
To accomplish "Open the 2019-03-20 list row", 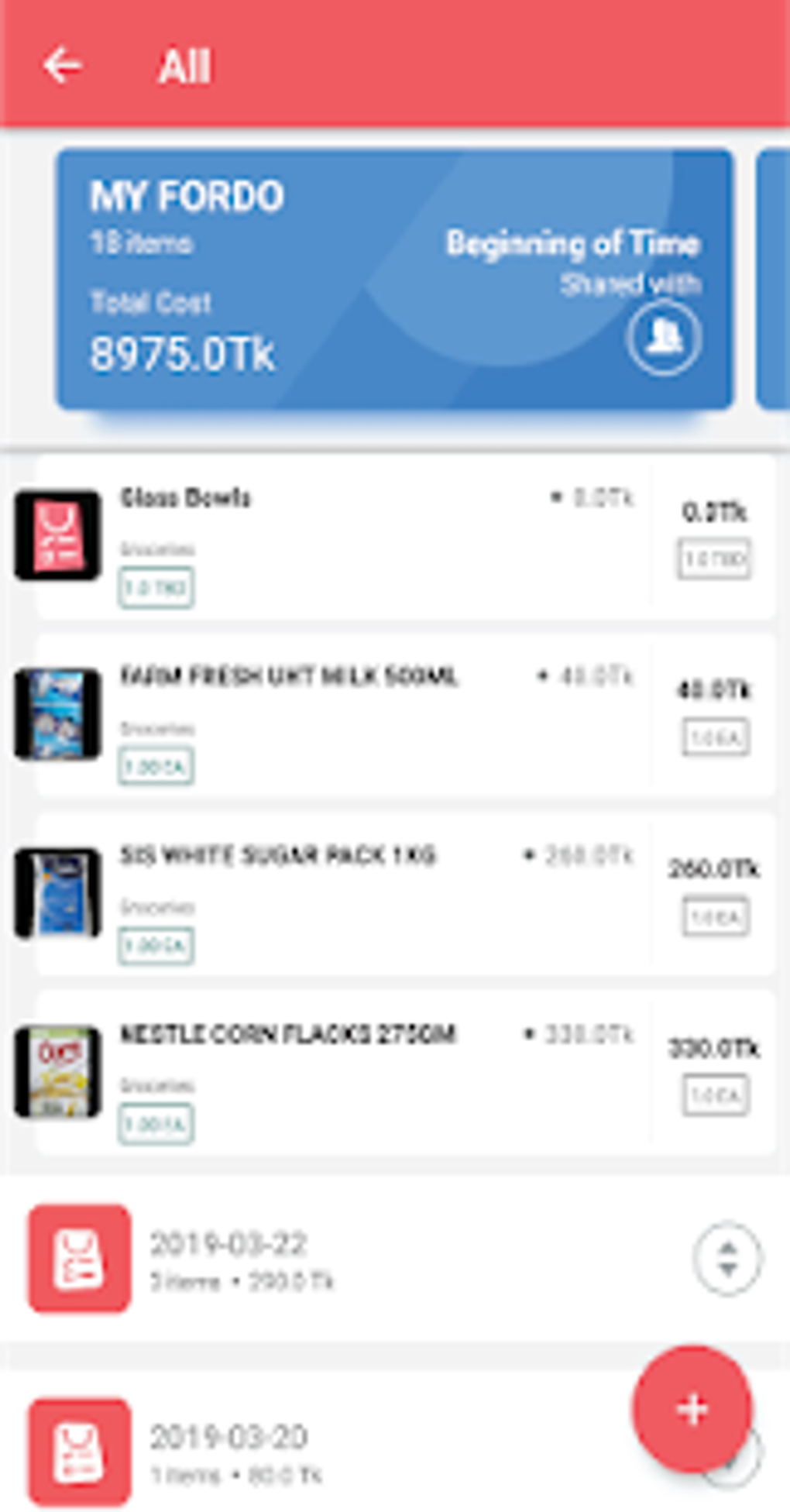I will pyautogui.click(x=310, y=1452).
